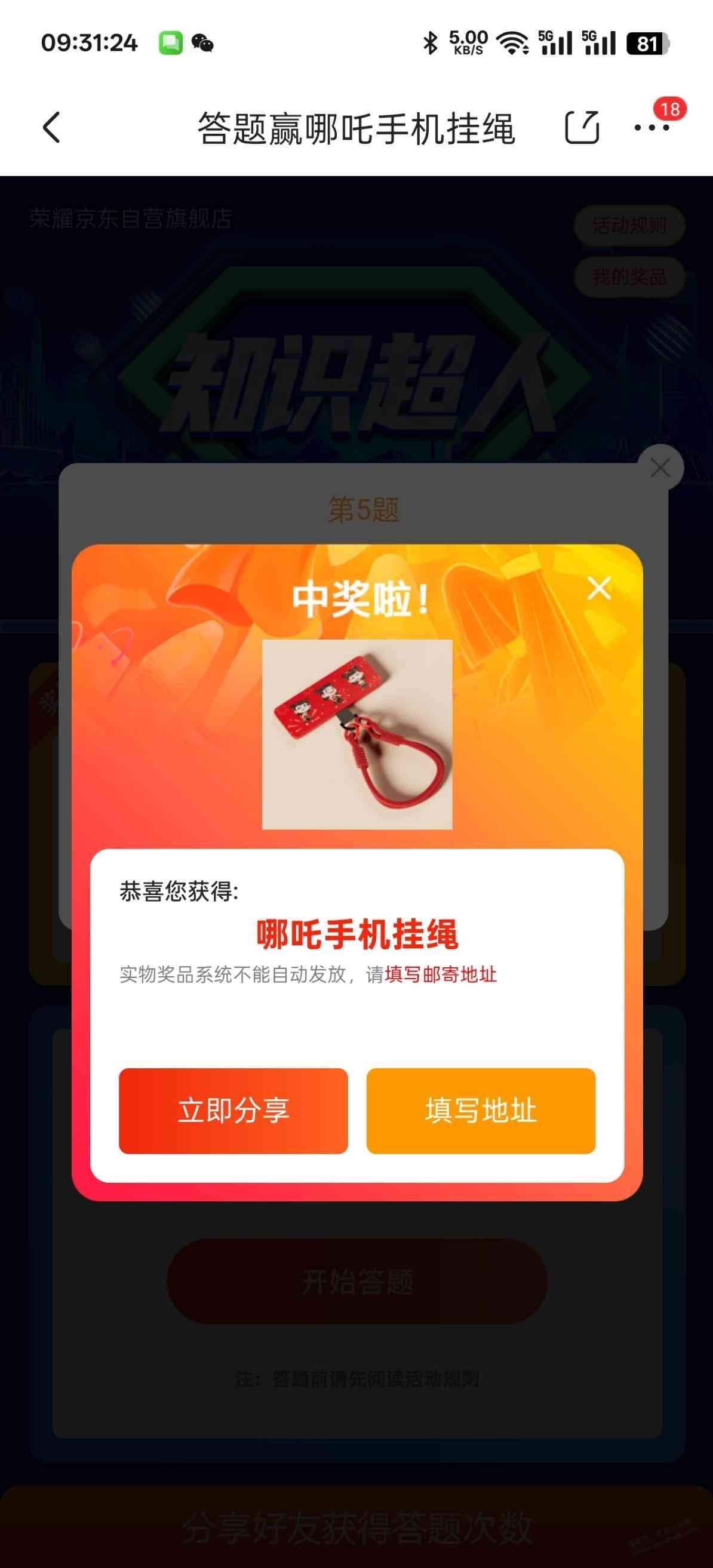Share this page via the top icon
The height and width of the screenshot is (1568, 713).
[582, 128]
